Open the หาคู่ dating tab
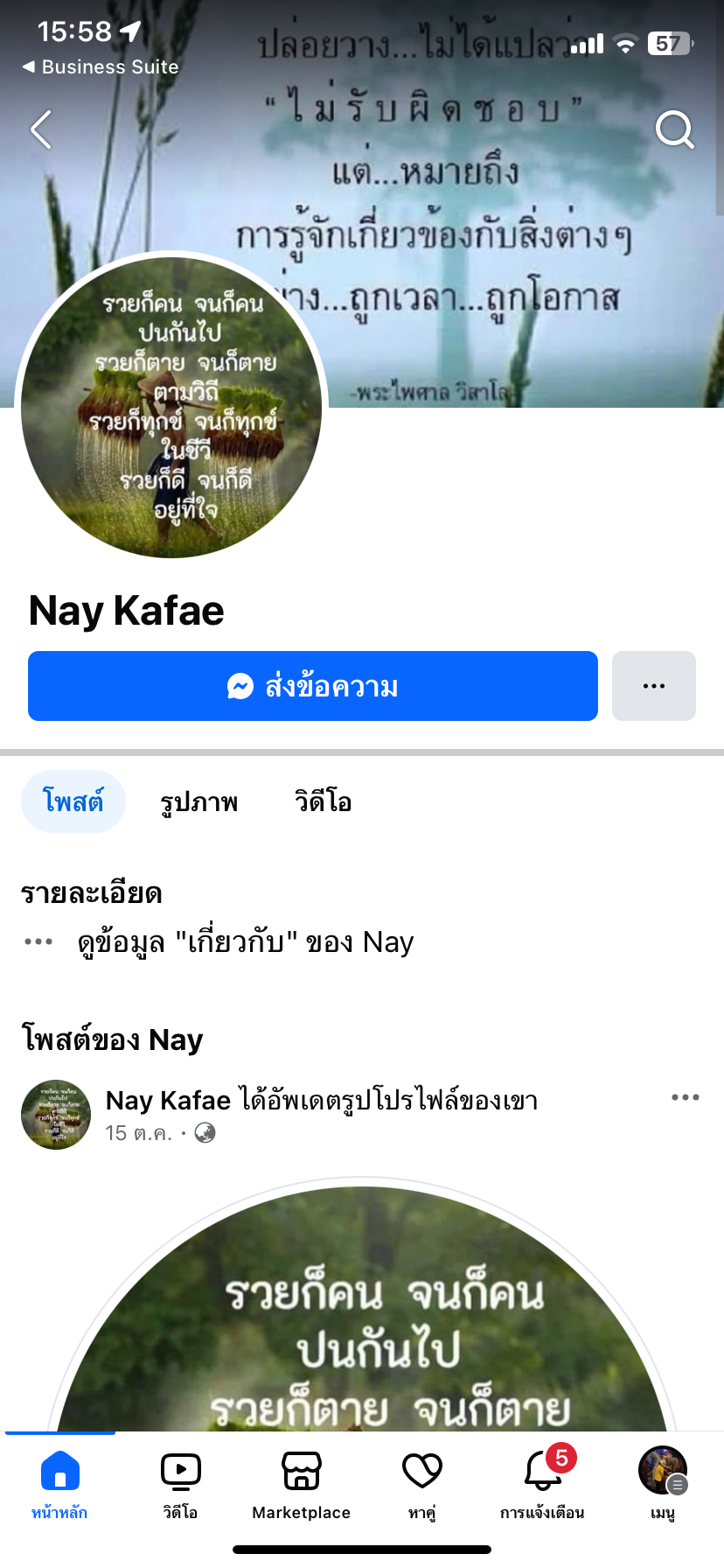Image resolution: width=724 pixels, height=1568 pixels. (421, 1484)
